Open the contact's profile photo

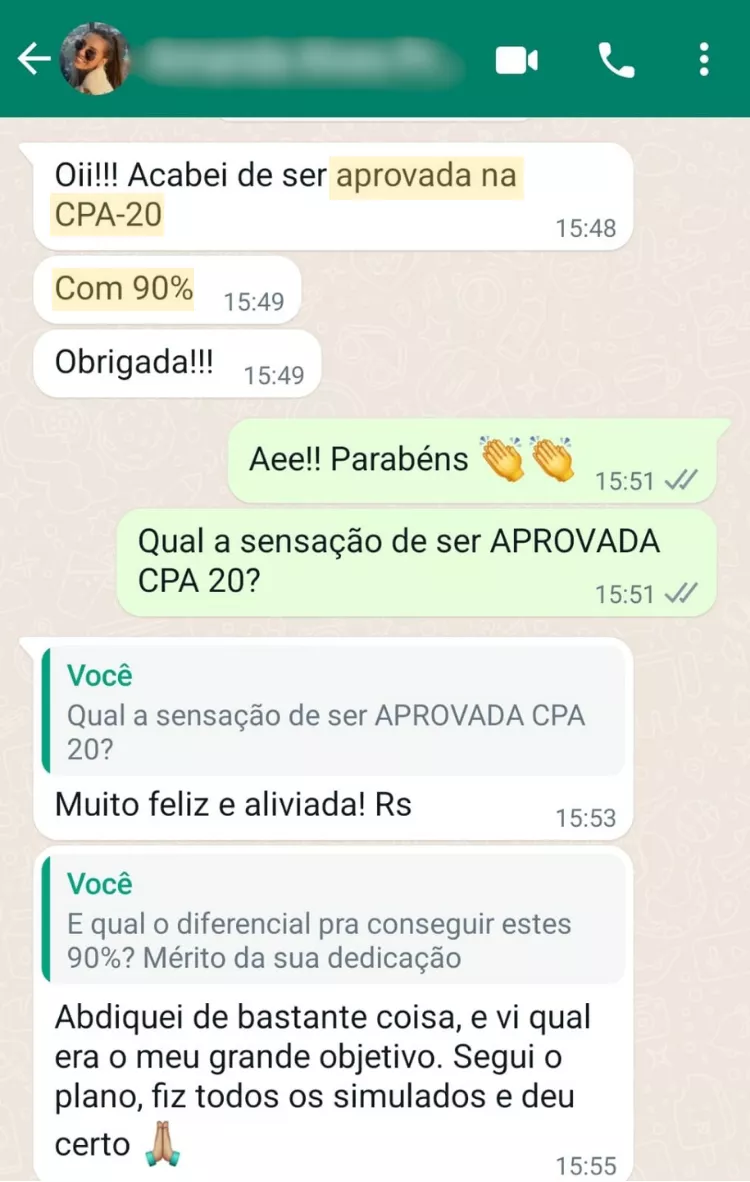coord(96,60)
